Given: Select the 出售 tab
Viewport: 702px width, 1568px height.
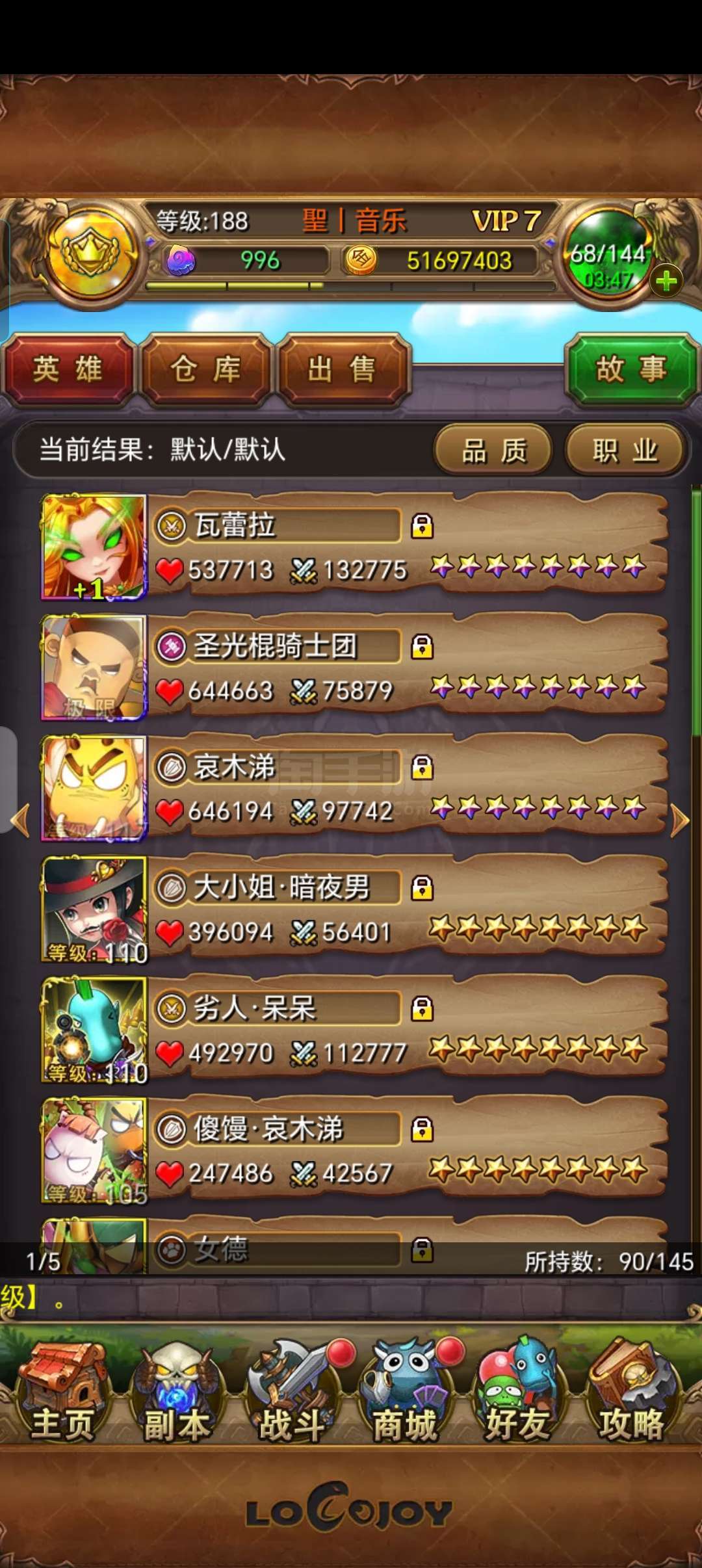Looking at the screenshot, I should (343, 369).
